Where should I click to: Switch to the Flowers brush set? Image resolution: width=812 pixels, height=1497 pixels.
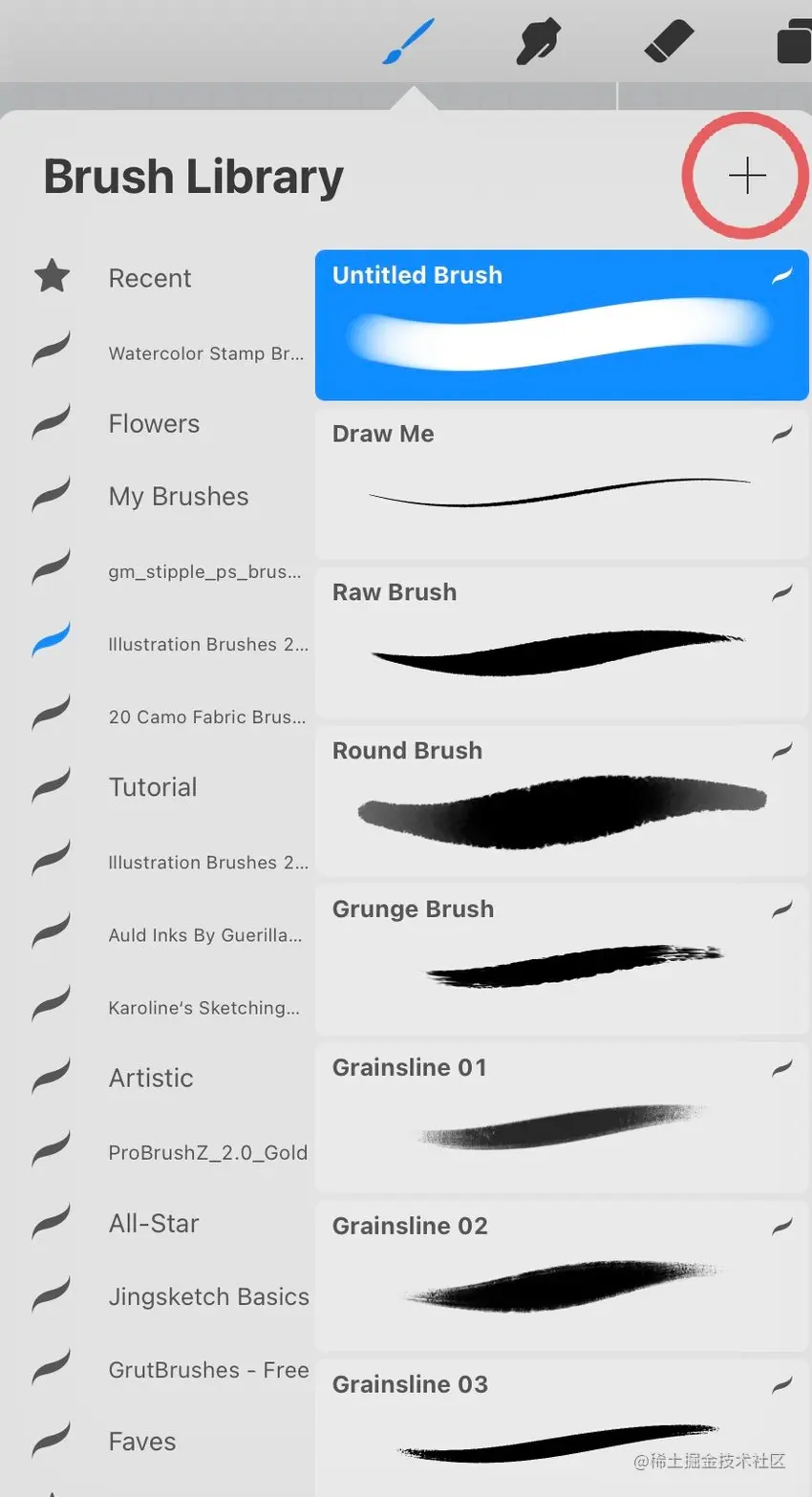pos(154,423)
